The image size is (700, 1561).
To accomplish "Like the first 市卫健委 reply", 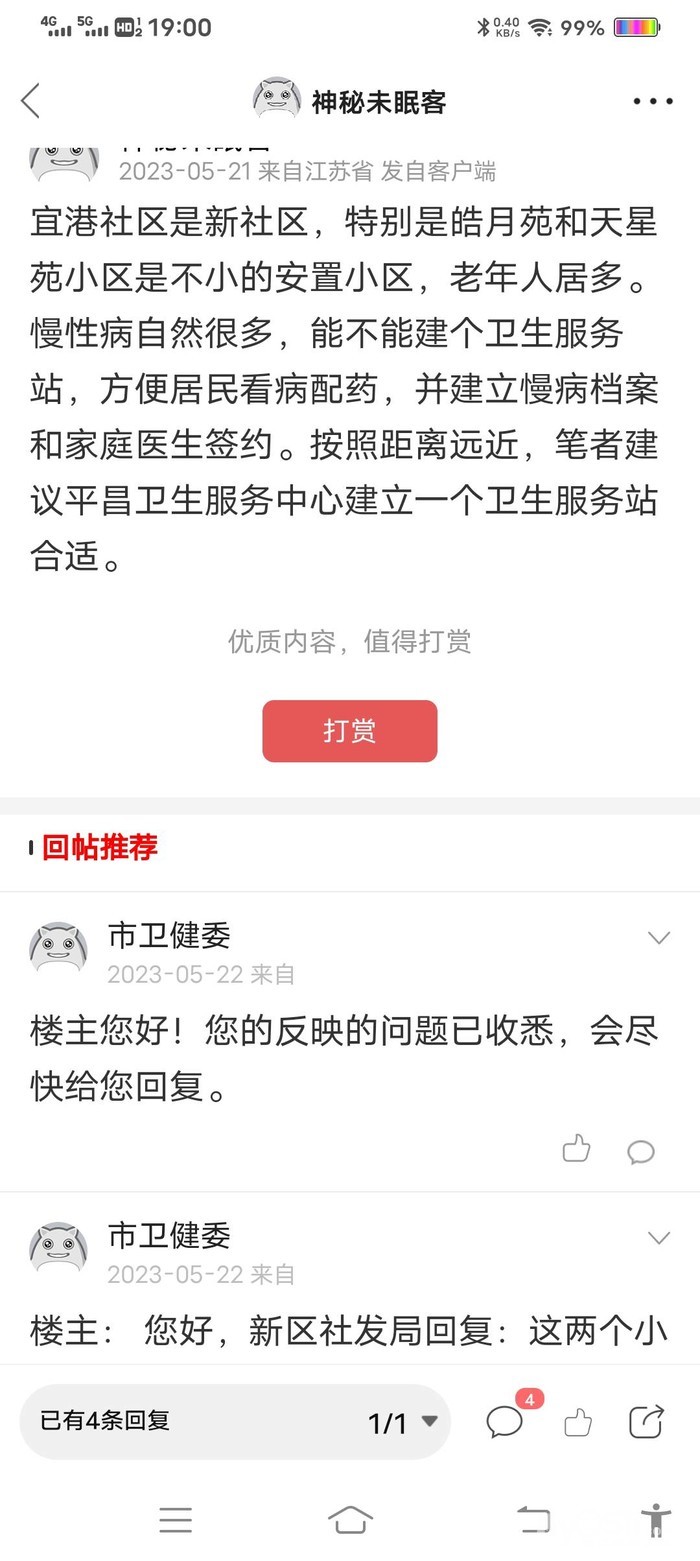I will pos(577,1149).
